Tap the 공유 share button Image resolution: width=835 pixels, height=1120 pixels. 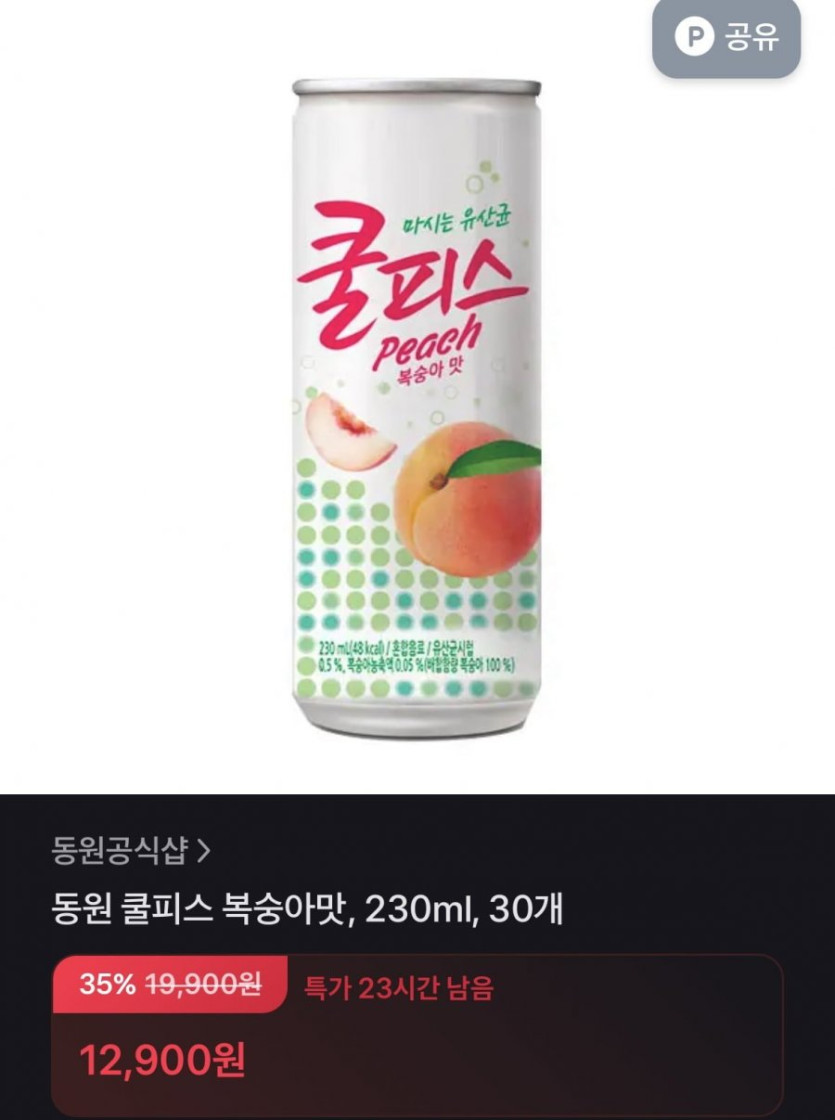(726, 38)
